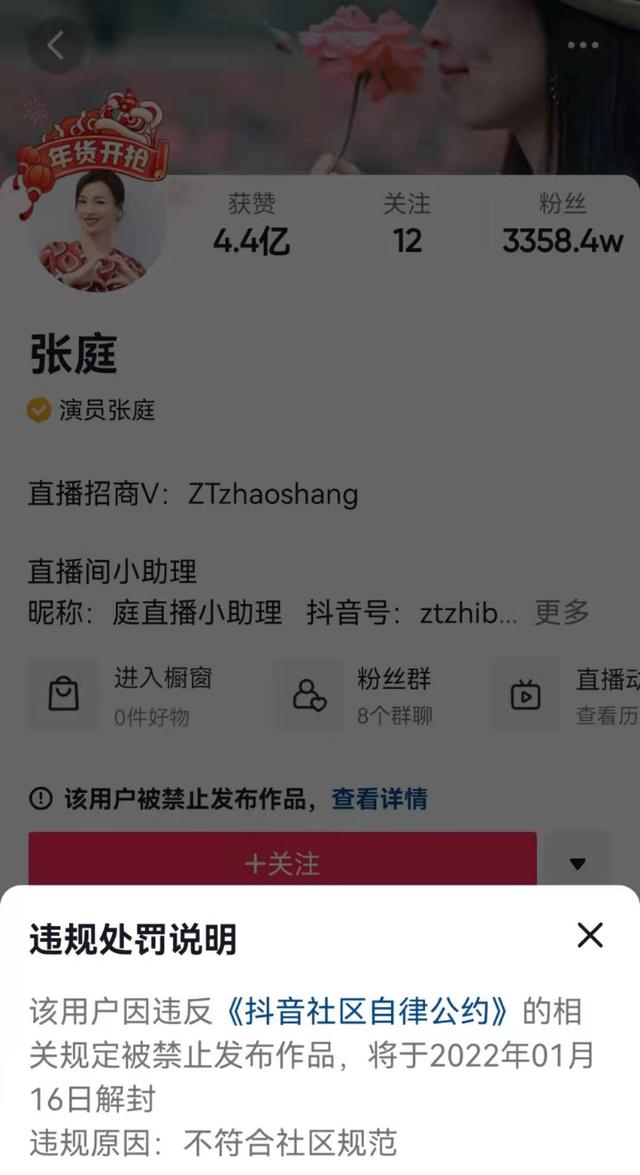Expand the bio with 更多
This screenshot has height=1175, width=640.
(561, 612)
